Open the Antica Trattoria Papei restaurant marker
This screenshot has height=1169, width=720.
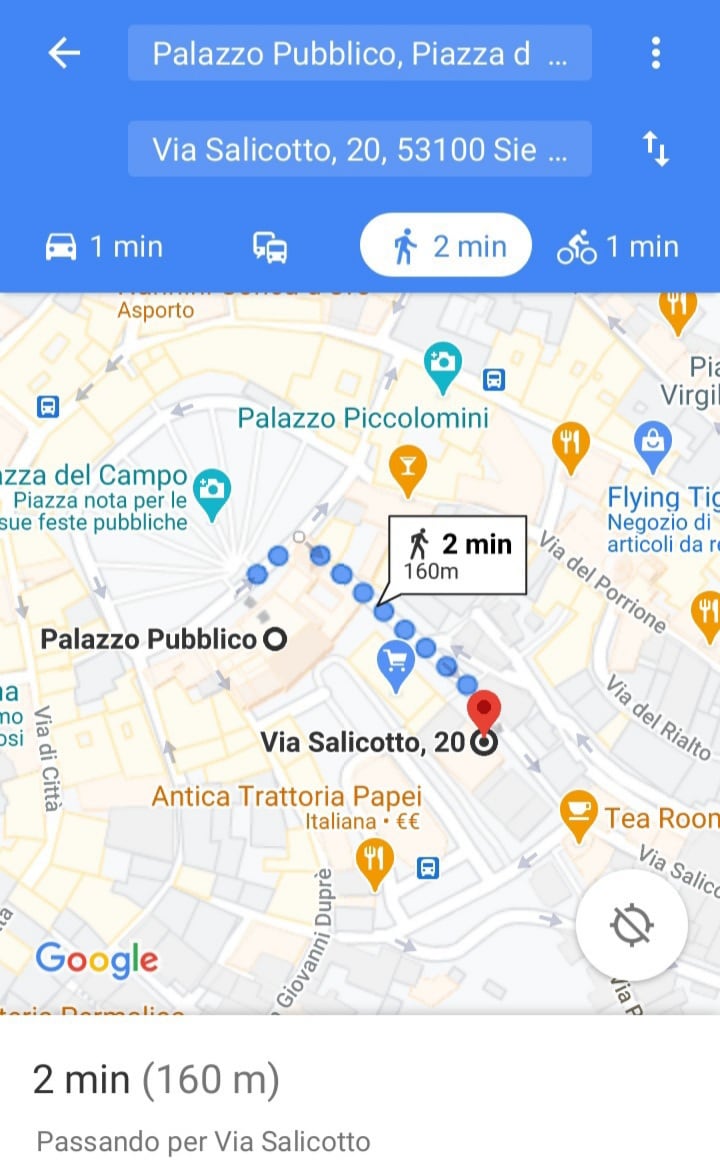375,860
